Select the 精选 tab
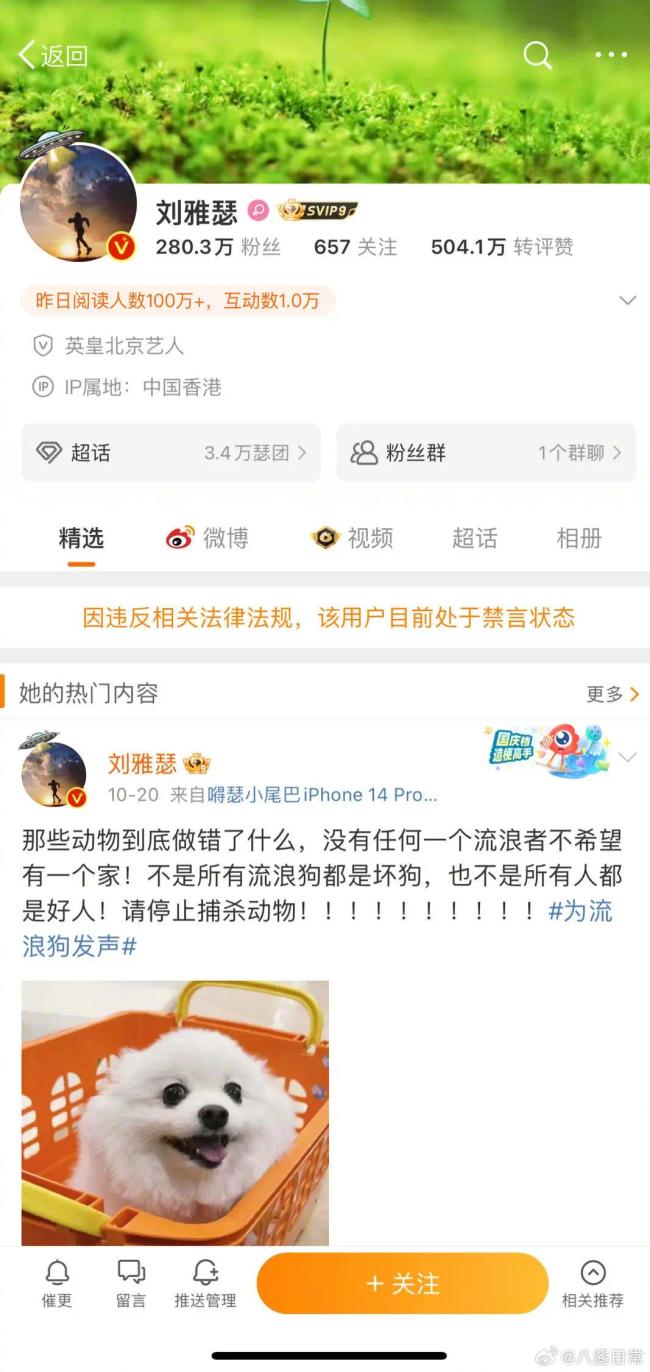Viewport: 650px width, 1372px height. coord(81,539)
